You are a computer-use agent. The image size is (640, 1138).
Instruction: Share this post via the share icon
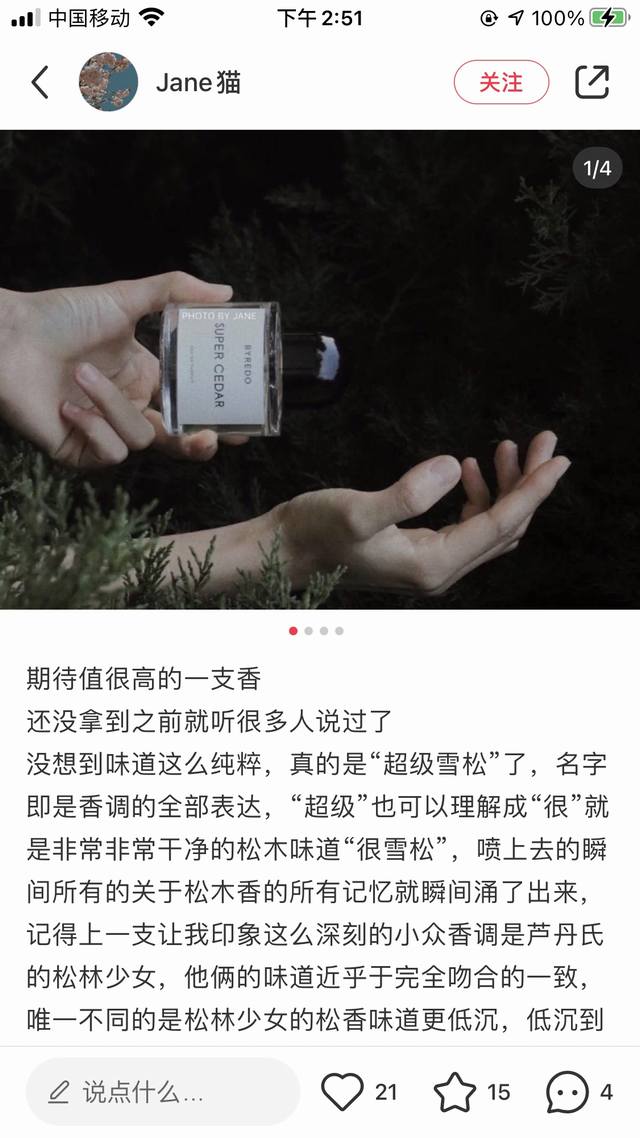(x=592, y=82)
